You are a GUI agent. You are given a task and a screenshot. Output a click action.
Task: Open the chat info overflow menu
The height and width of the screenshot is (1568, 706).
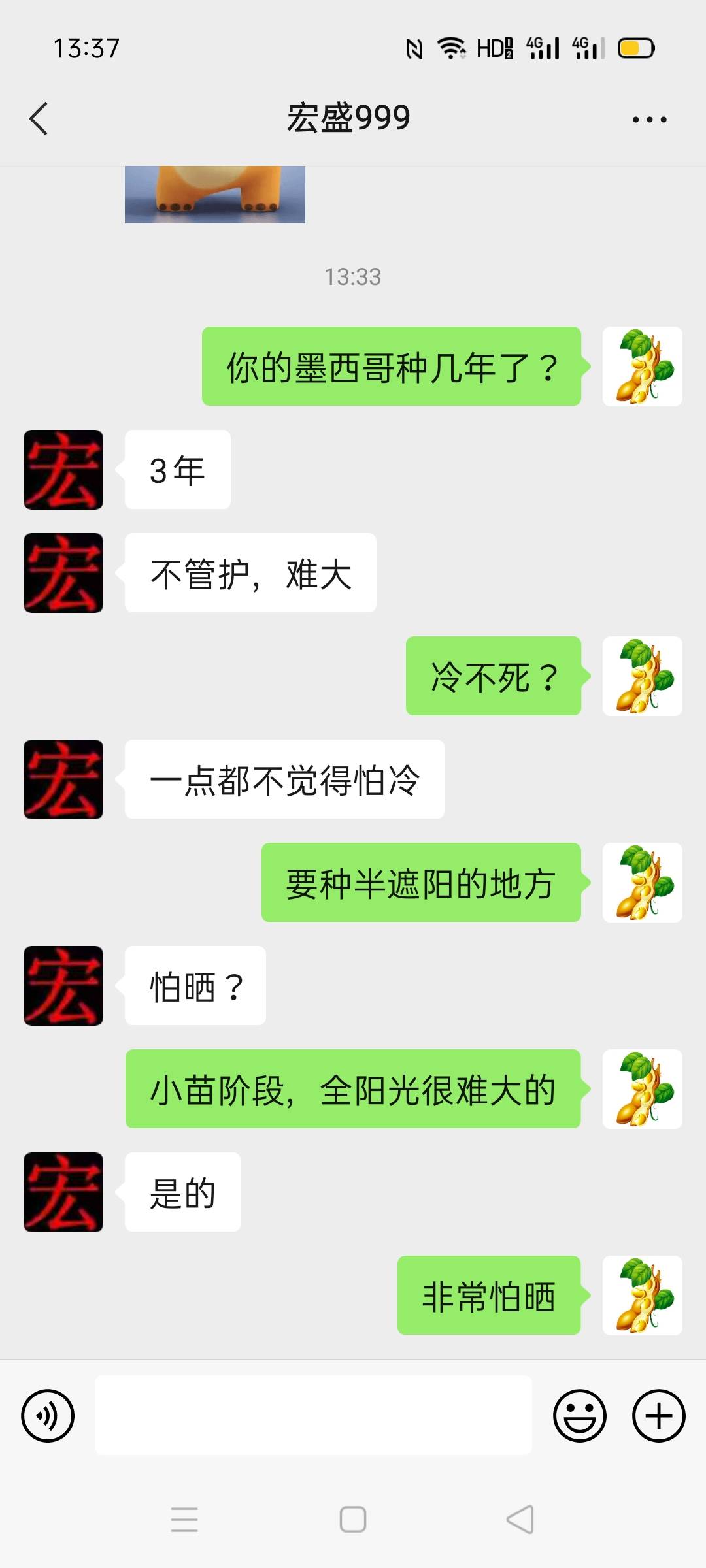pyautogui.click(x=649, y=120)
